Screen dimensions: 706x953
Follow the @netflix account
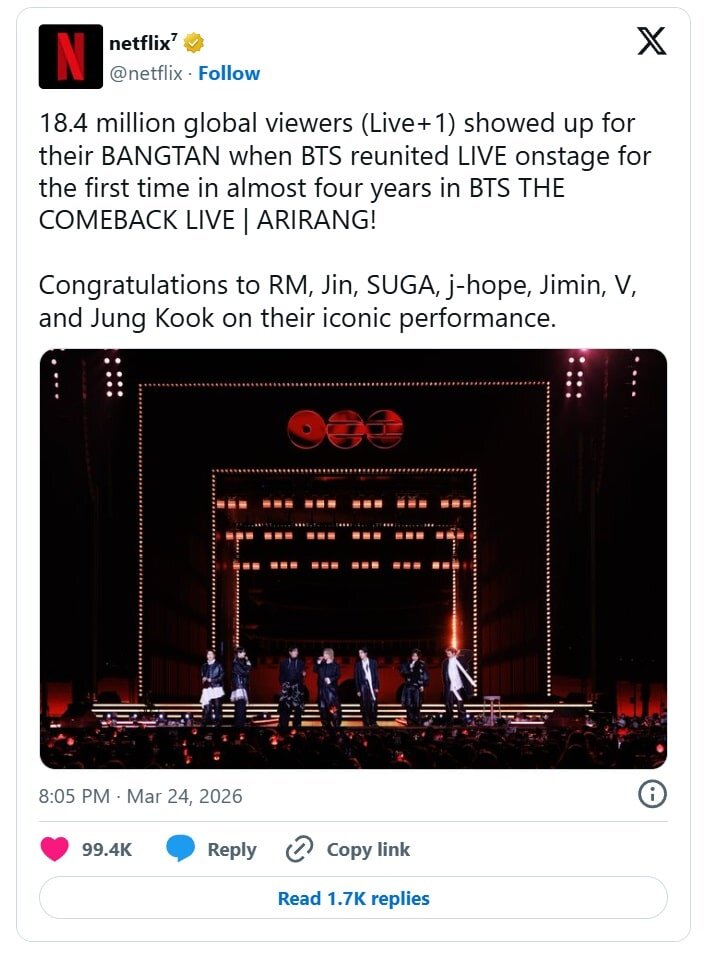[x=229, y=73]
